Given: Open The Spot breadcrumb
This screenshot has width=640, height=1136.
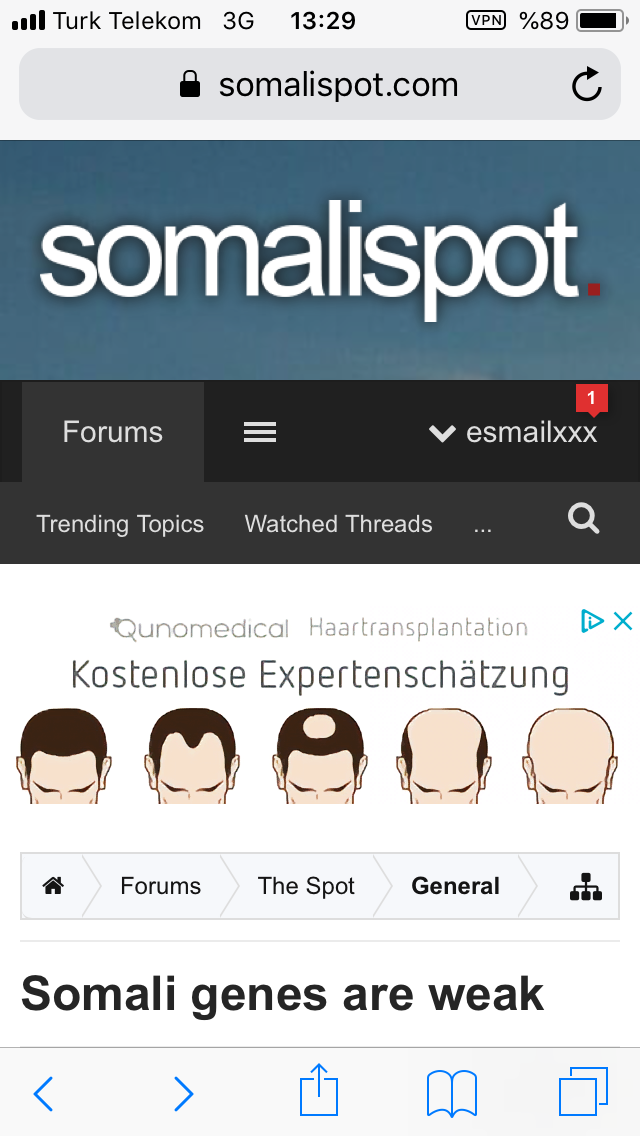Looking at the screenshot, I should pyautogui.click(x=306, y=886).
